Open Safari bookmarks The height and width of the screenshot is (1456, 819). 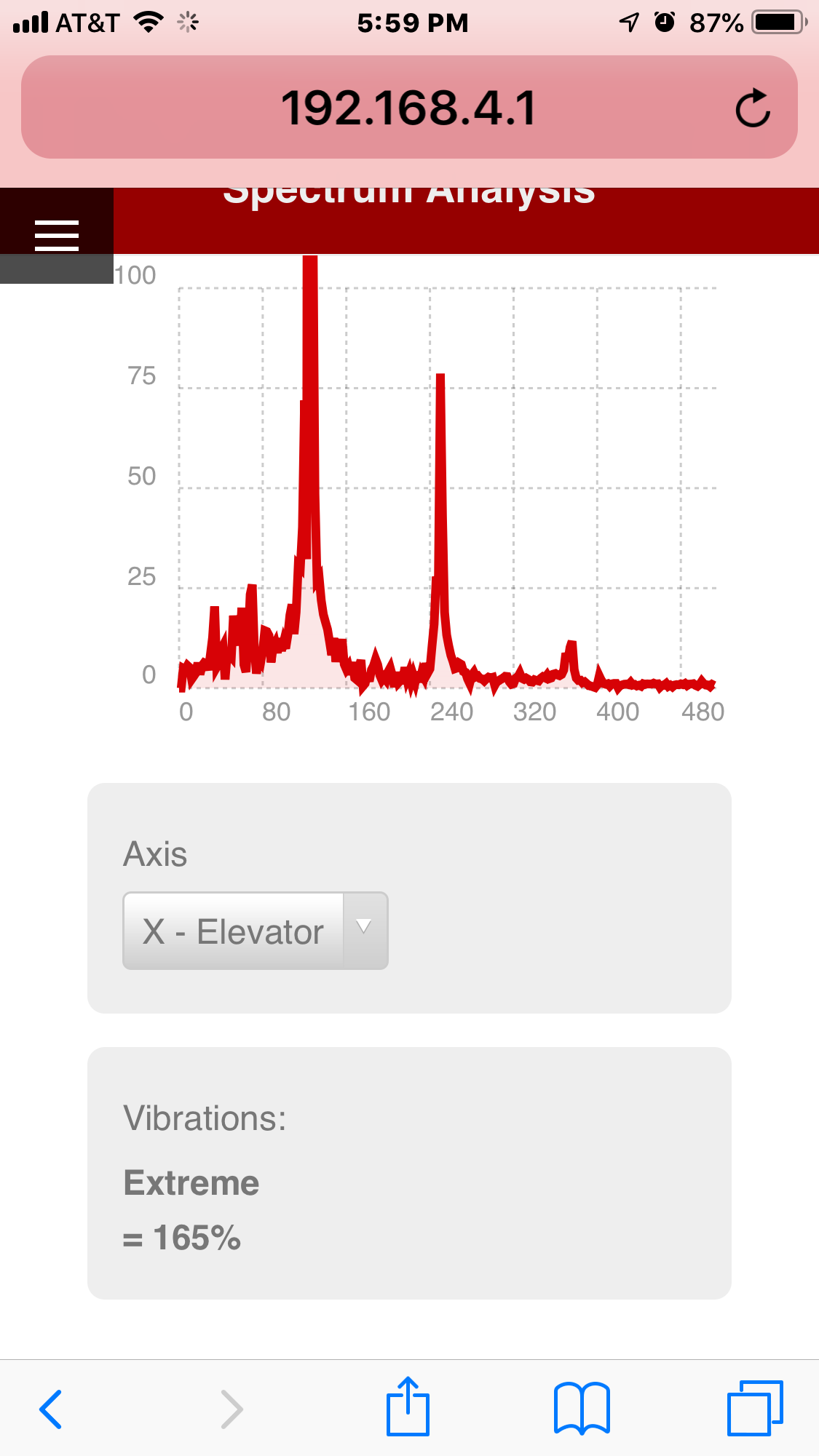[581, 1408]
